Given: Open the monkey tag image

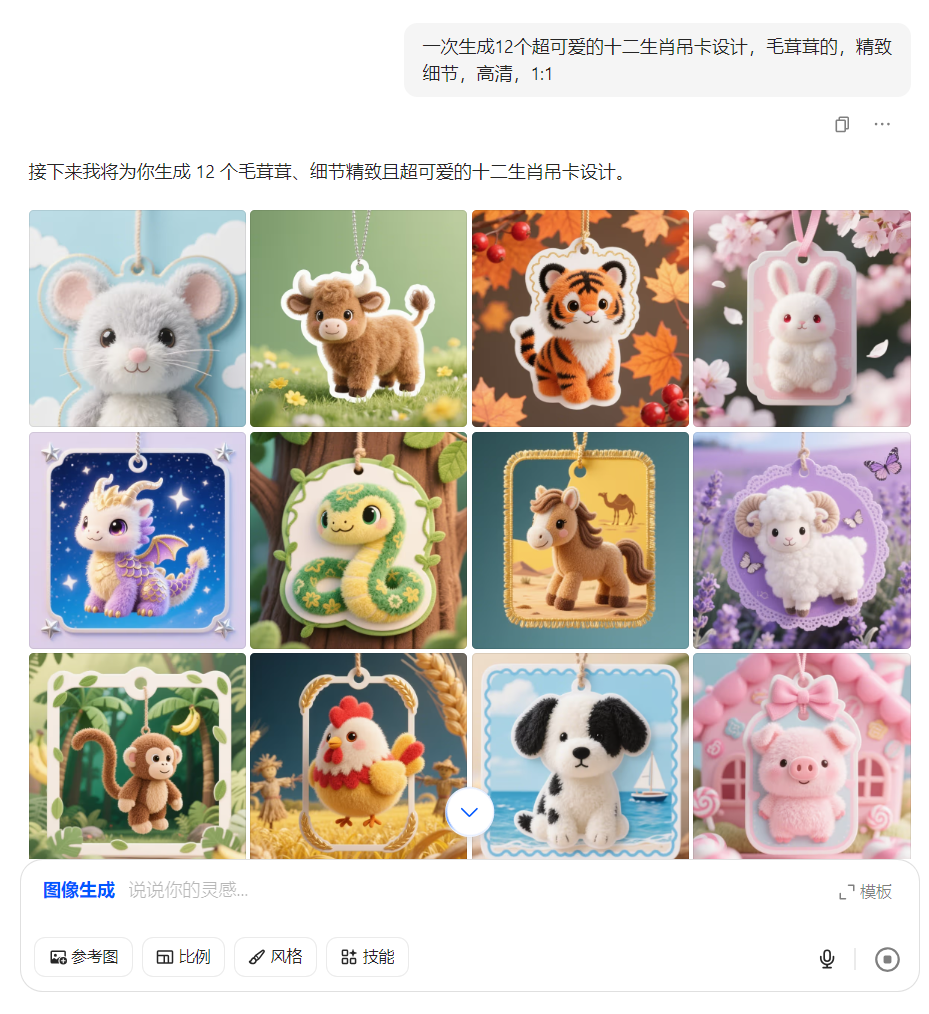Looking at the screenshot, I should coord(137,755).
